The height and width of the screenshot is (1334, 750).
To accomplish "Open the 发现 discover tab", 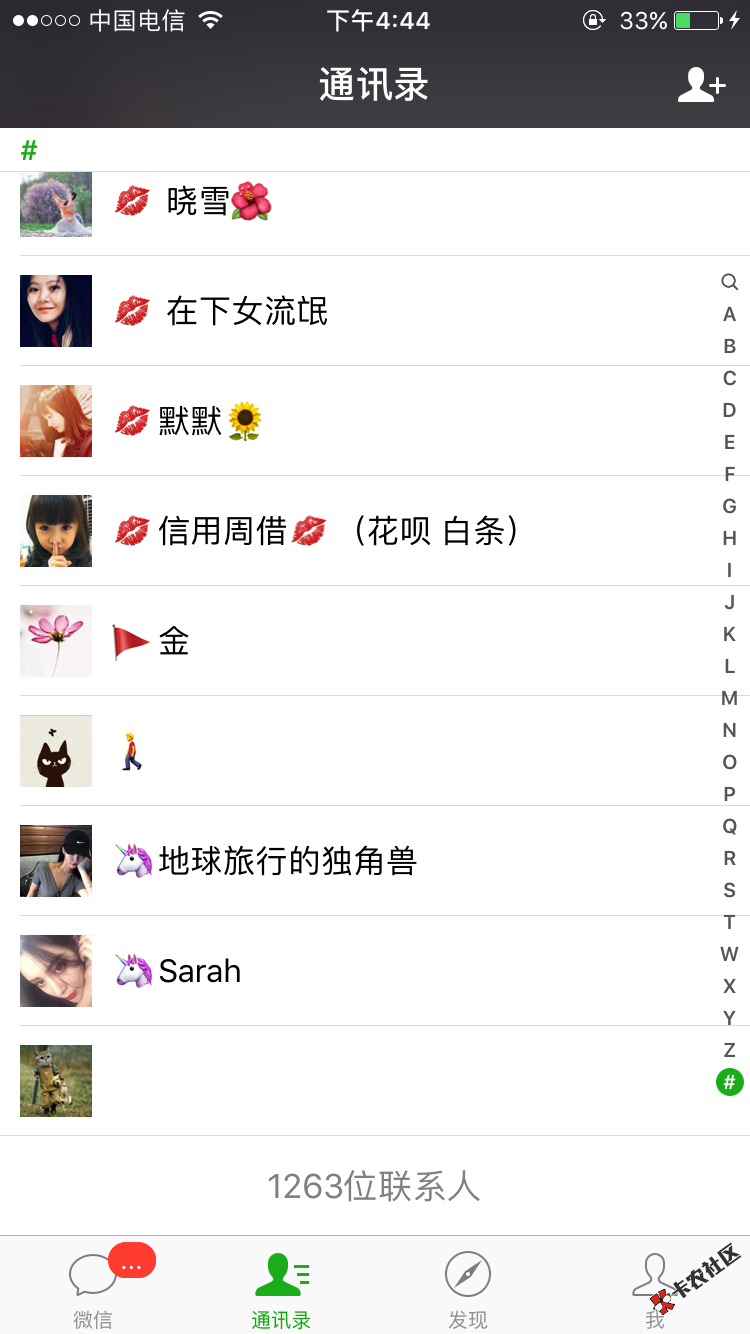I will click(x=467, y=1288).
